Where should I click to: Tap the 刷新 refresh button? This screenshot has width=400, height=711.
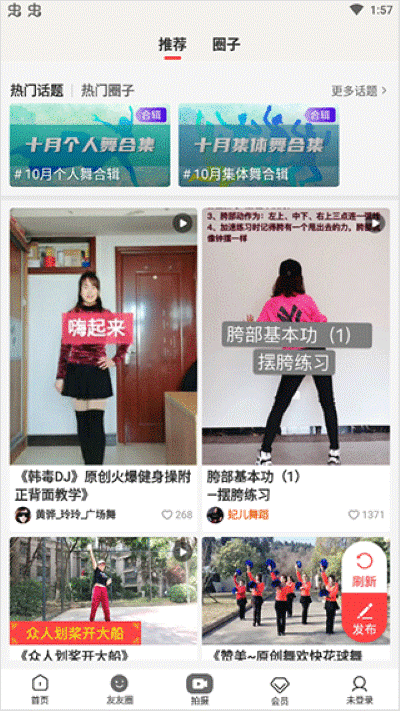[x=364, y=570]
